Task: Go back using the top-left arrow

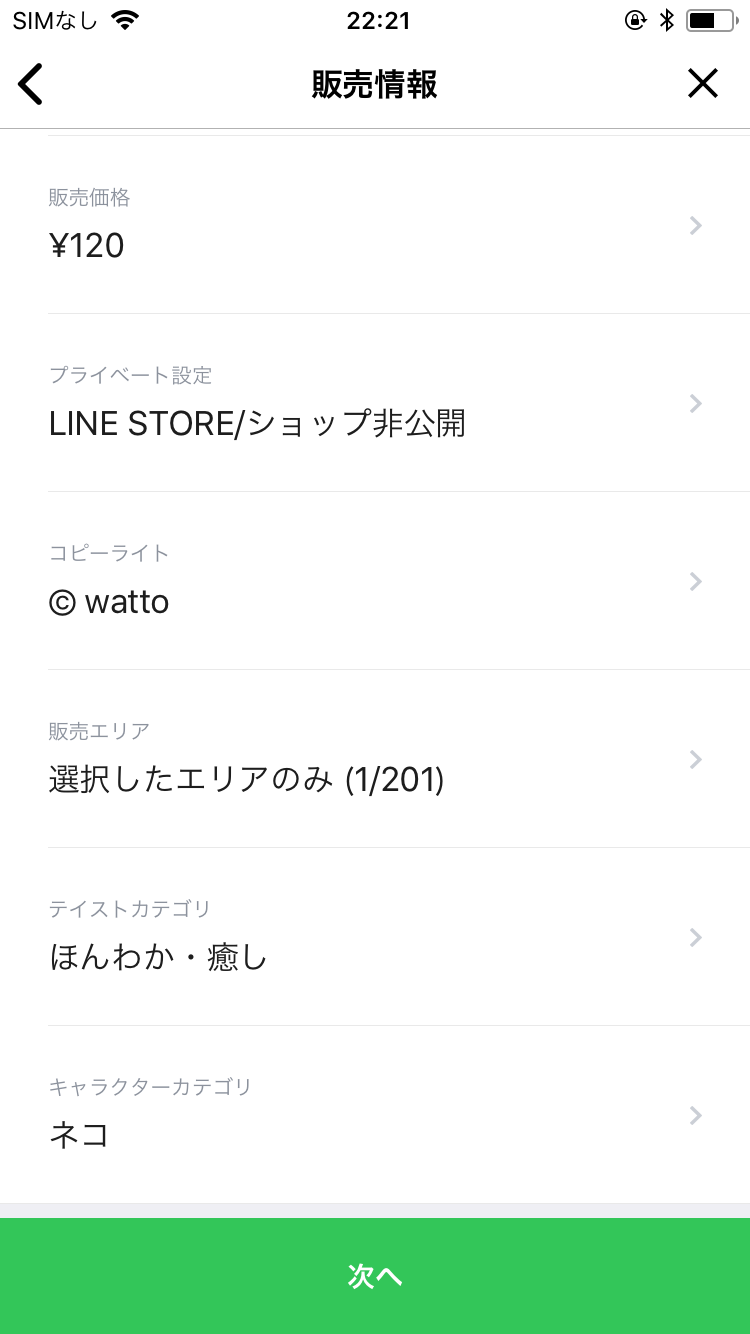Action: (31, 84)
